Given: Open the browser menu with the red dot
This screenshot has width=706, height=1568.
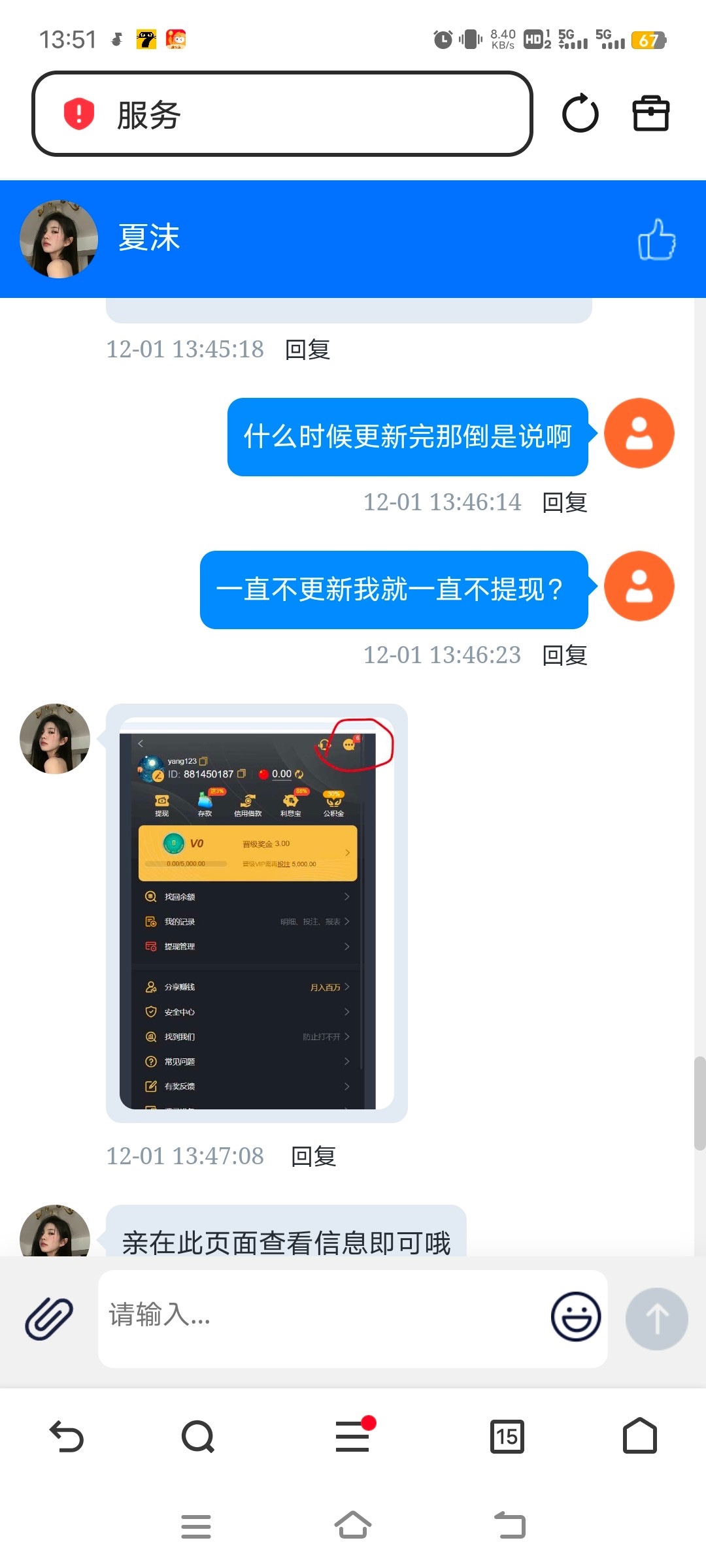Looking at the screenshot, I should (x=353, y=1436).
